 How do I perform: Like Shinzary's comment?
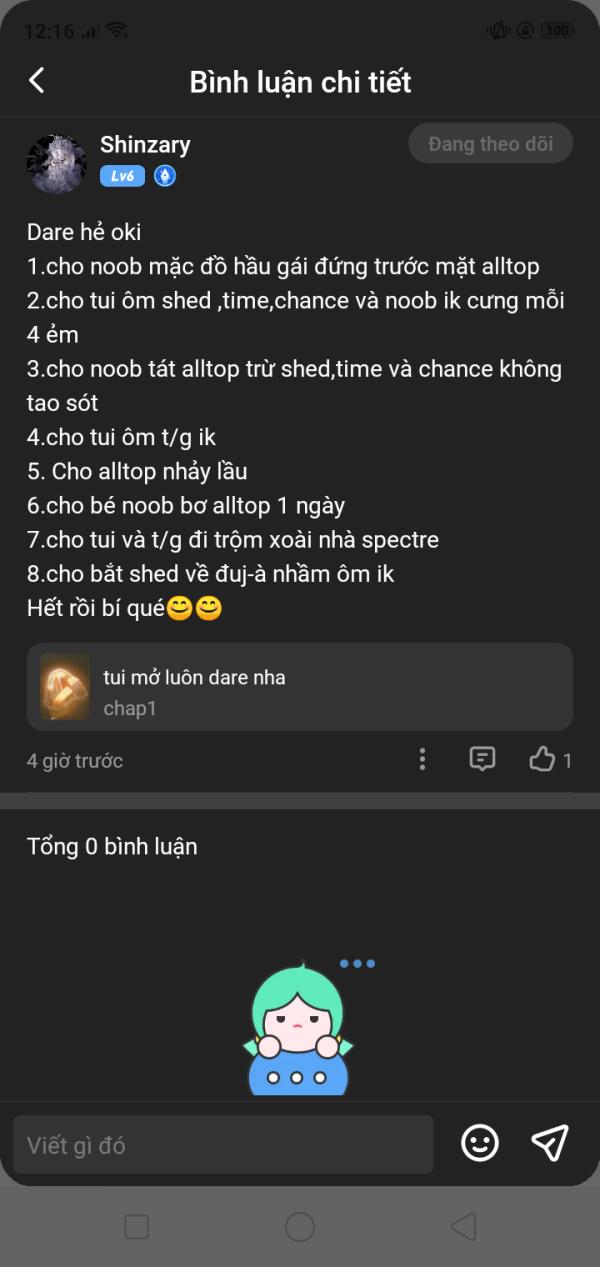[x=543, y=760]
